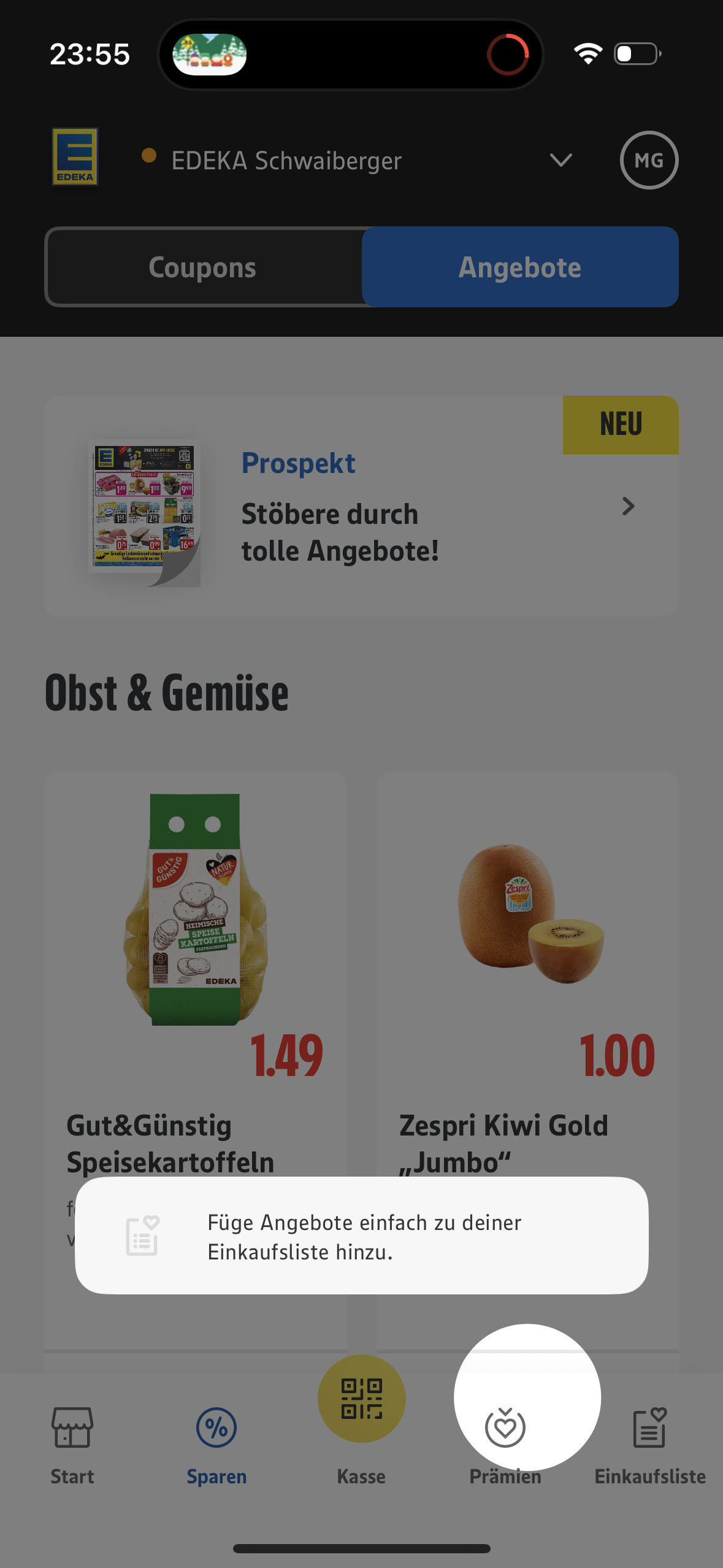
Task: View the Gut&Günstig Speisekartoffeln offer
Action: point(195,982)
